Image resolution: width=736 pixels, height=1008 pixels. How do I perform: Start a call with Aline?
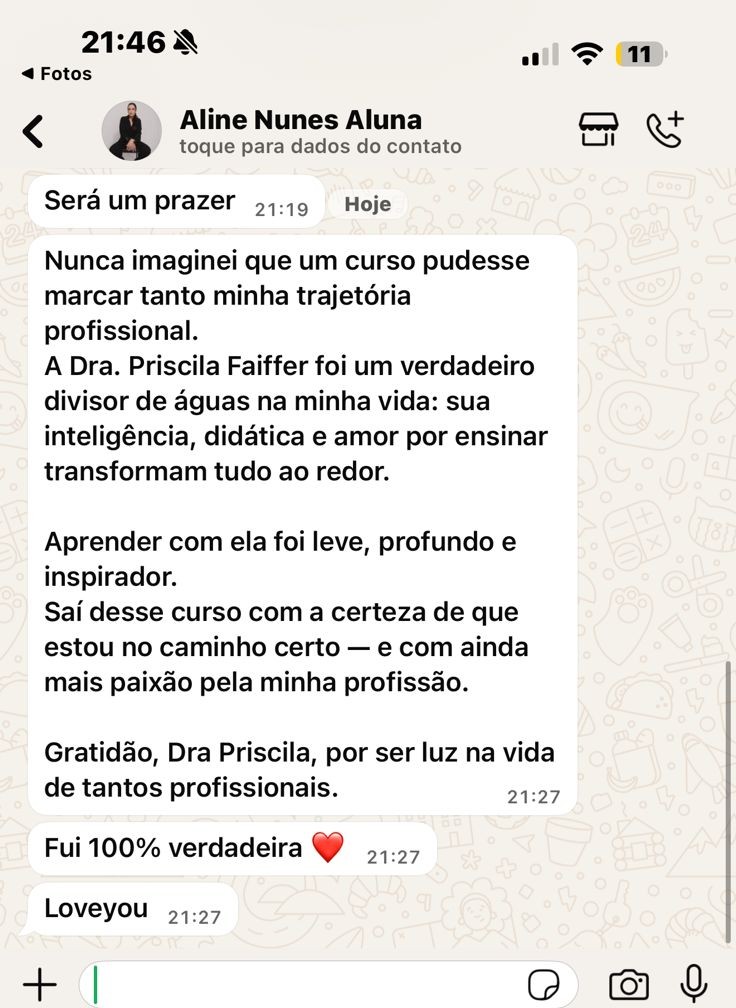click(x=665, y=130)
